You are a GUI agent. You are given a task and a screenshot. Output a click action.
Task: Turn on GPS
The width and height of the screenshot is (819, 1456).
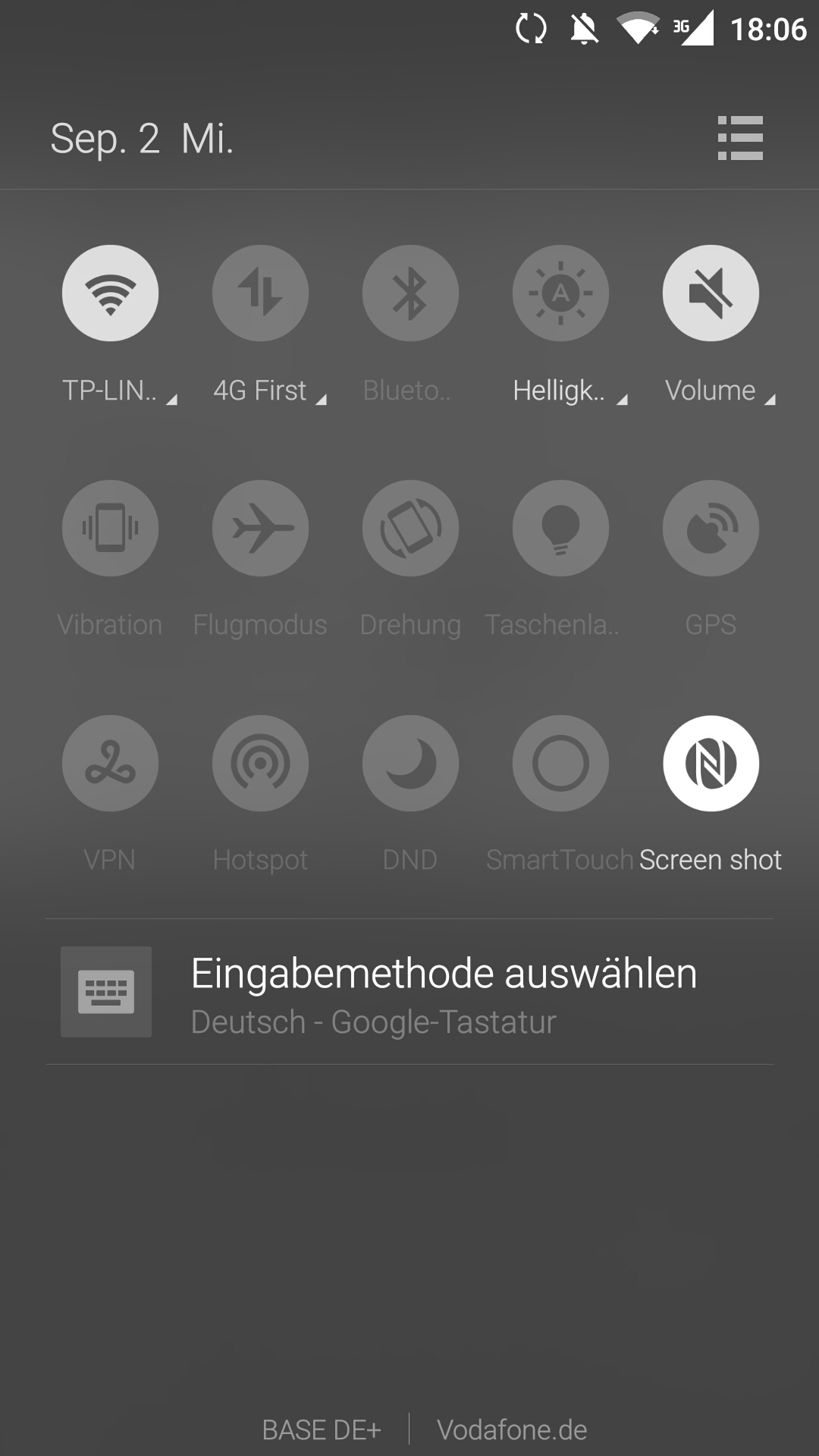tap(711, 528)
